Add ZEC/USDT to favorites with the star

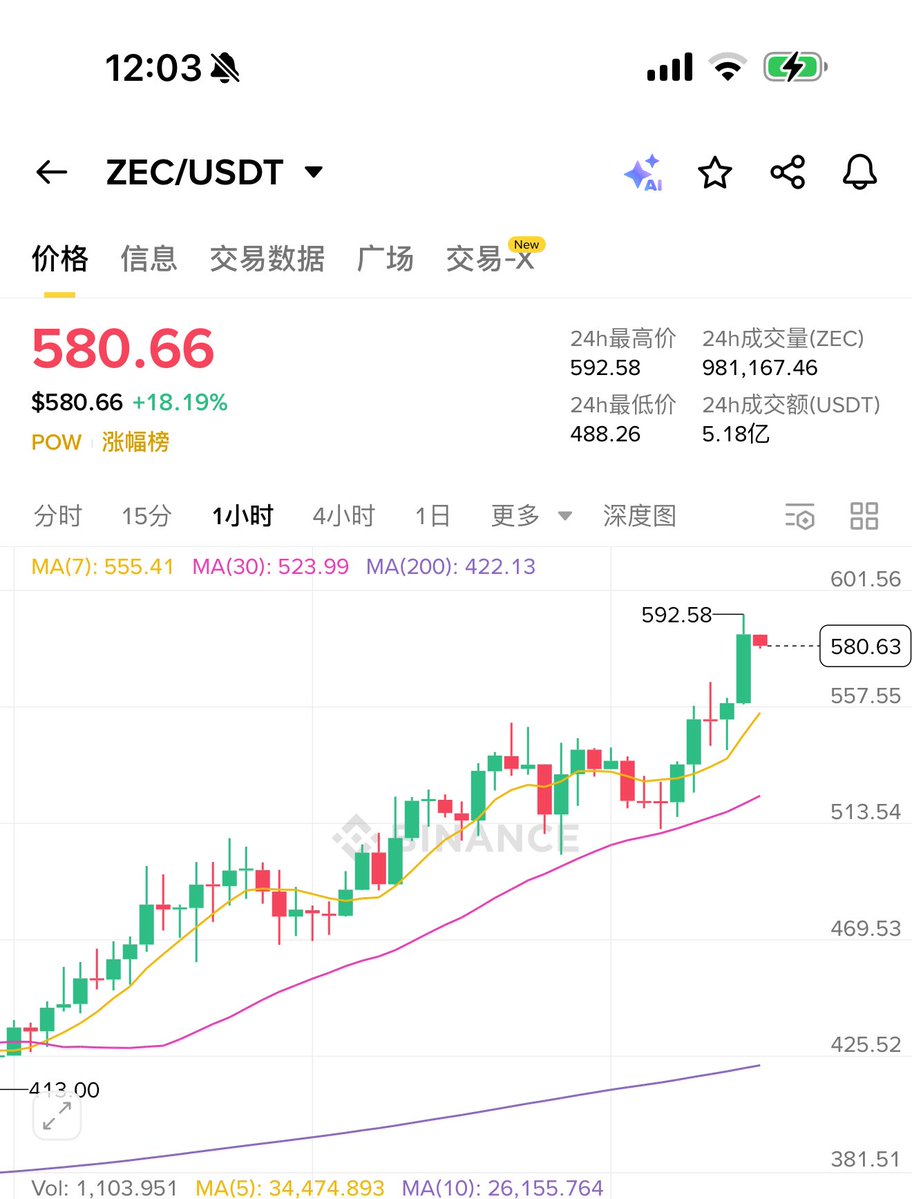[x=715, y=173]
